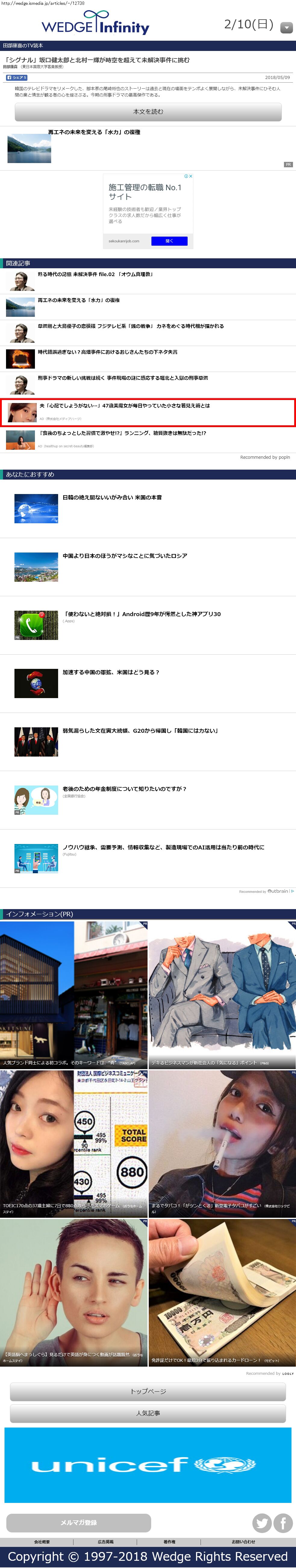Open the 47歳美魔女 sponsored article
296x1568 pixels.
click(125, 406)
